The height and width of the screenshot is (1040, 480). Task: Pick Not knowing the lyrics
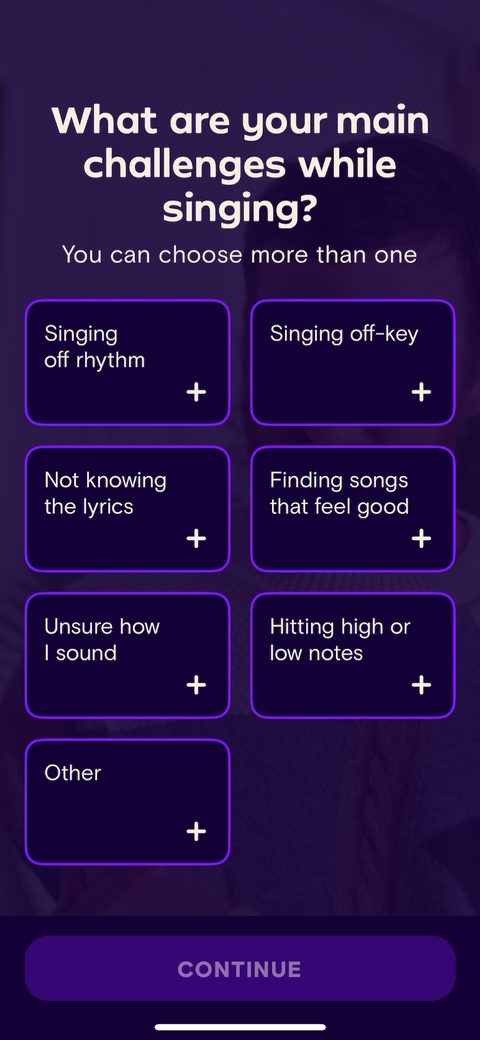pos(127,509)
